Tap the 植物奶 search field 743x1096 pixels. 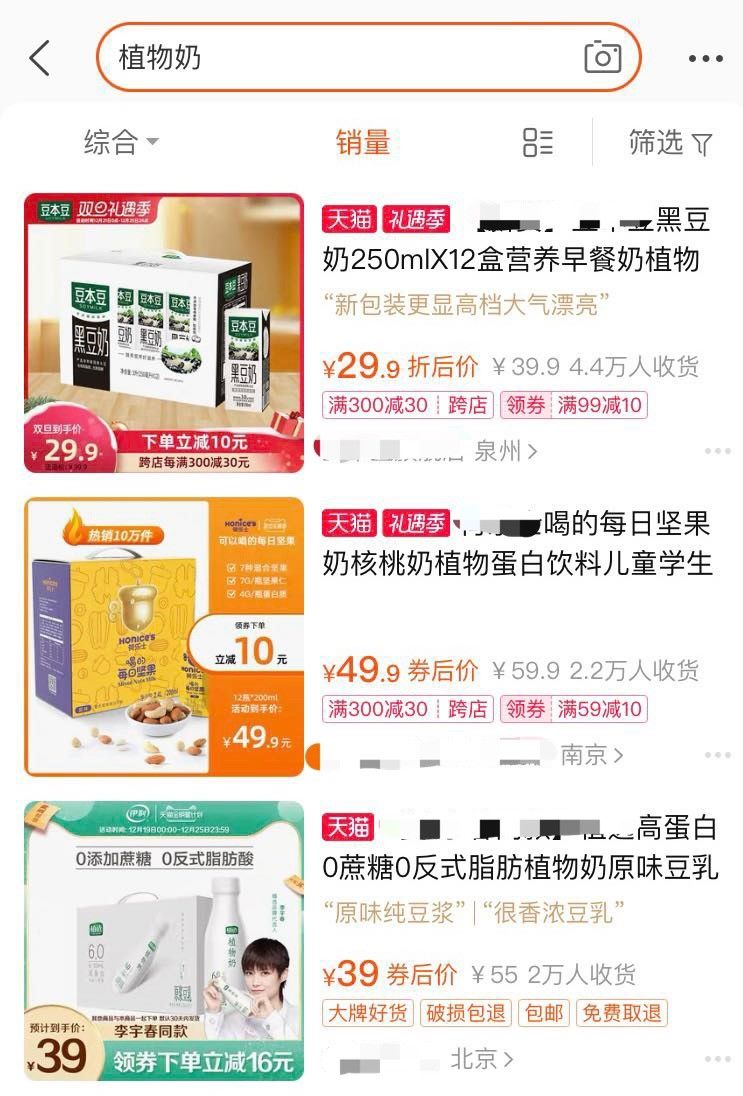click(340, 58)
